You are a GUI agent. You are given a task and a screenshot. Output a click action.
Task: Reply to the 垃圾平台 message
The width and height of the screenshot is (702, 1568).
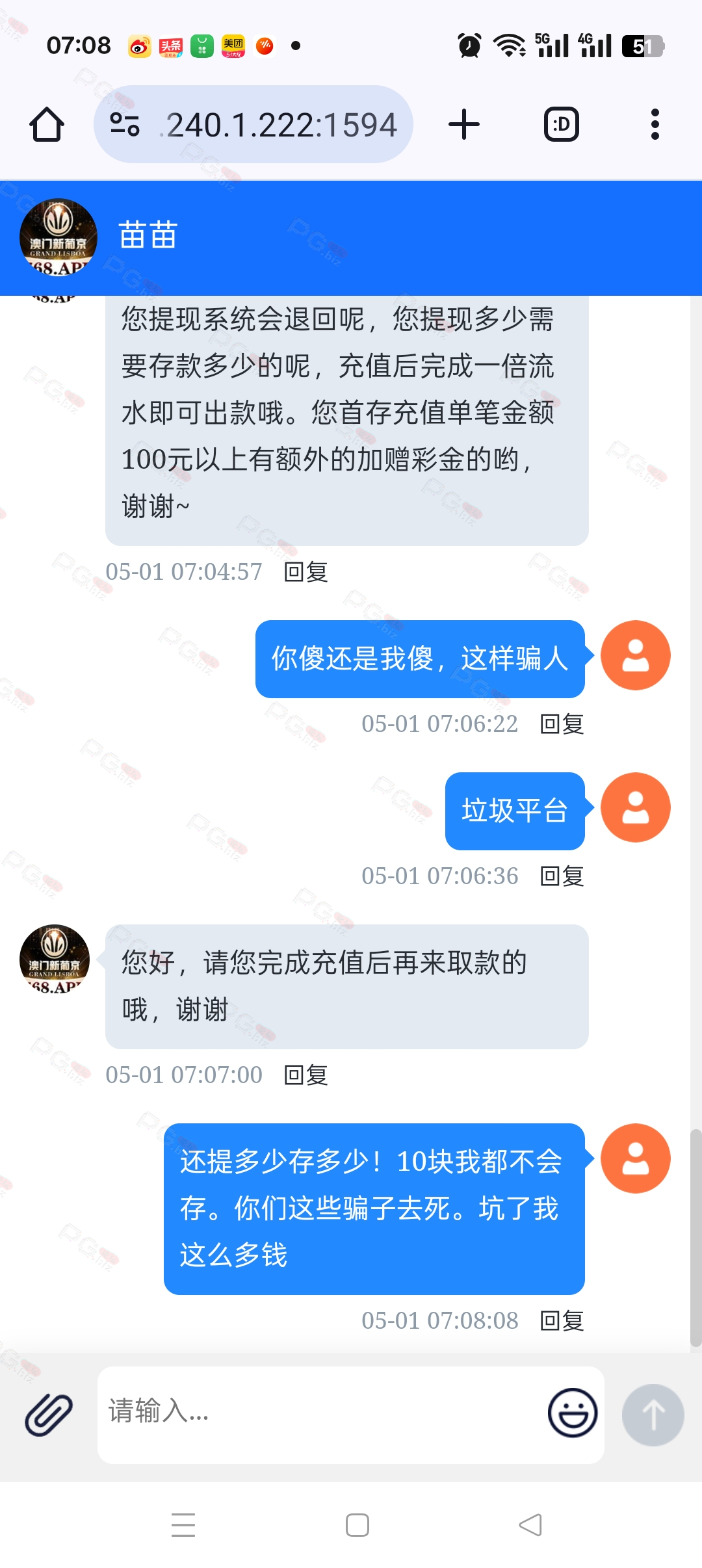[562, 876]
